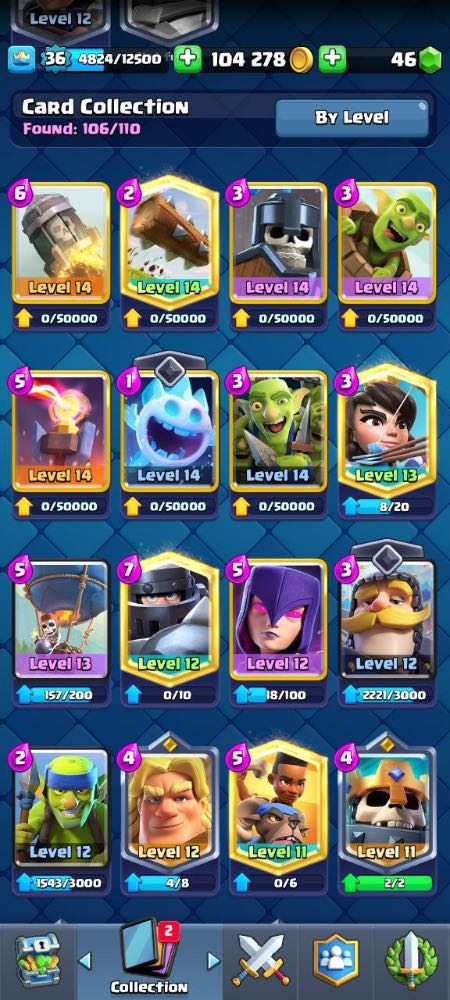
Task: Select the Ram Rider card showing 0/6
Action: [278, 816]
